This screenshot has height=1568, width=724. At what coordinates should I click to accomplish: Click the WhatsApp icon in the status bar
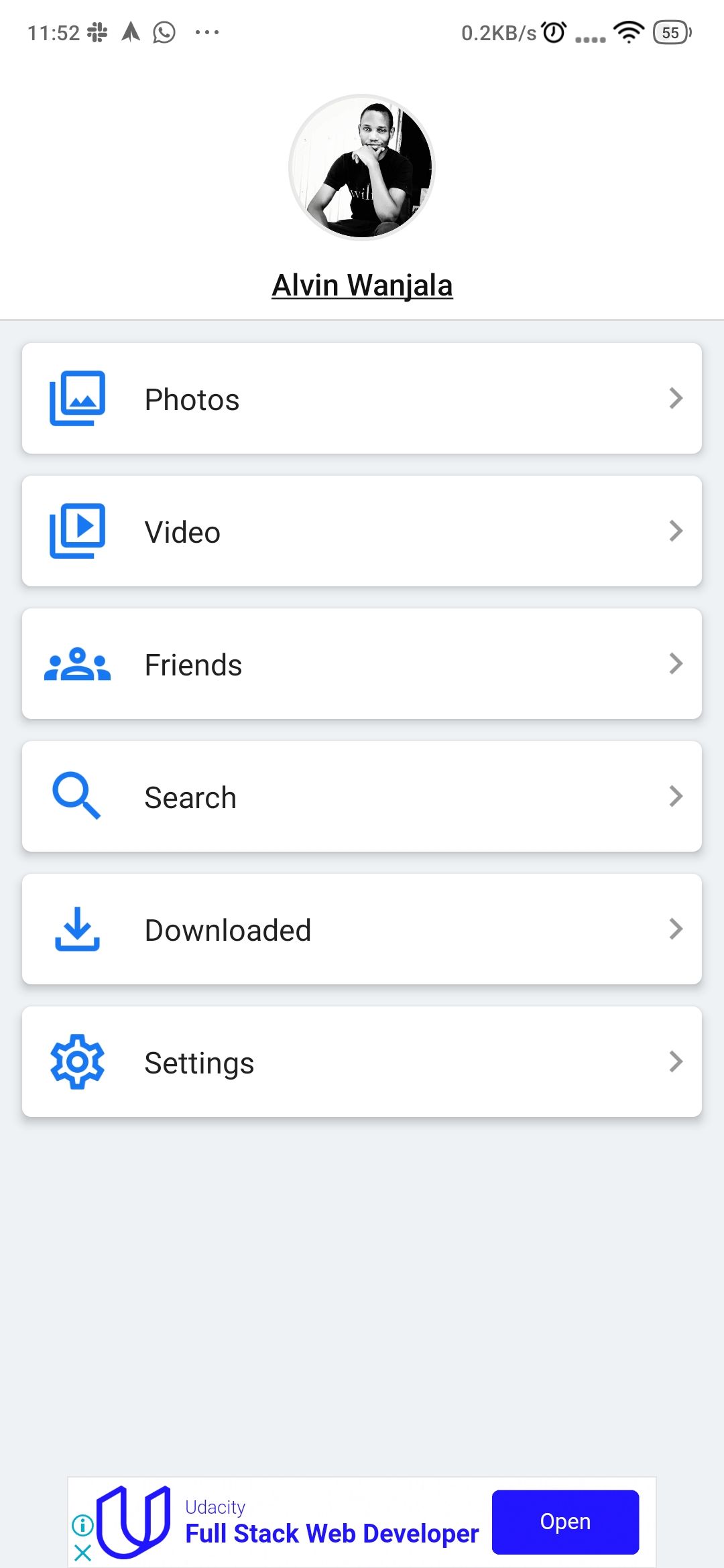163,31
